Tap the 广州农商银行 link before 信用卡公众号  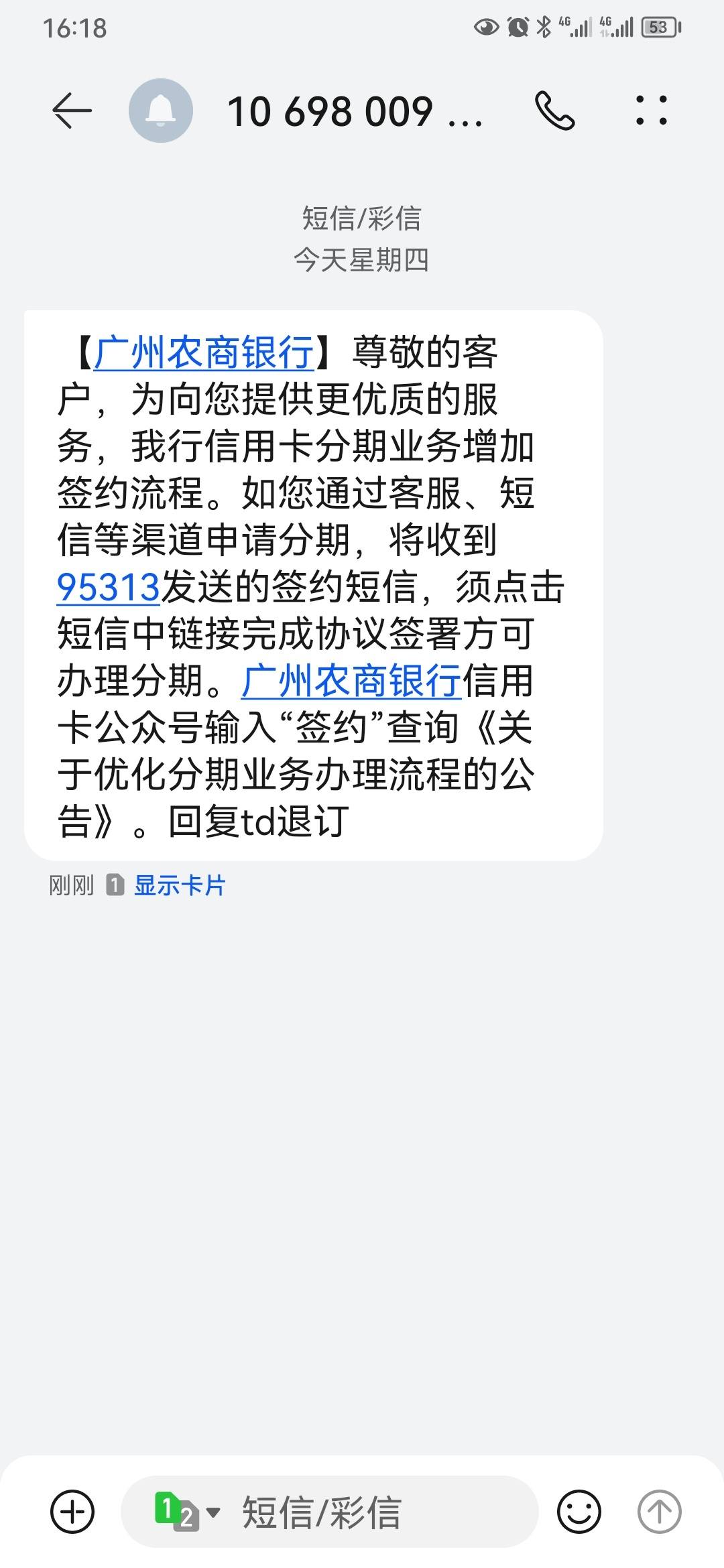351,681
